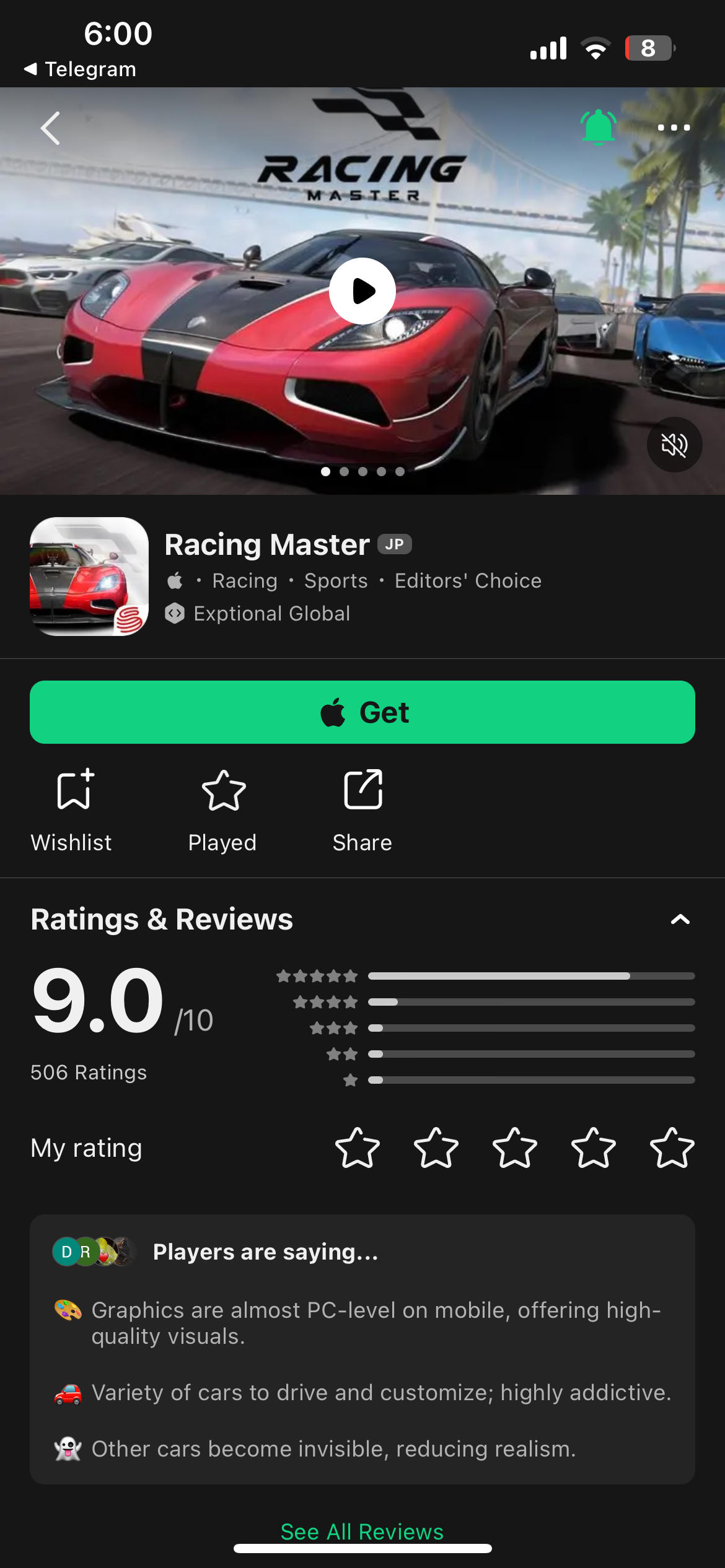725x1568 pixels.
Task: Tap the green notification bell
Action: tap(598, 127)
